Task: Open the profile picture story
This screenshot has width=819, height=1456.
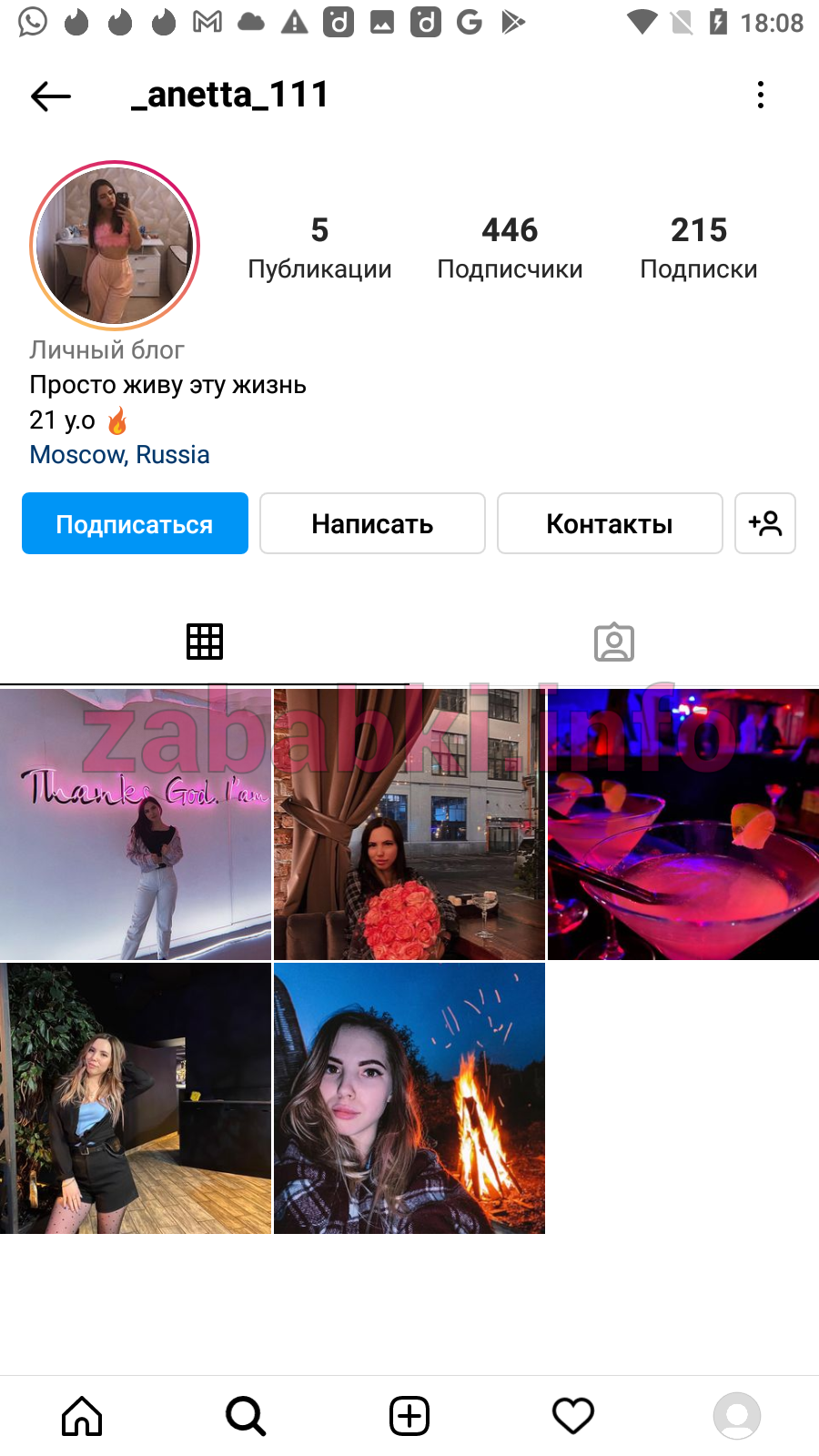Action: coord(115,246)
